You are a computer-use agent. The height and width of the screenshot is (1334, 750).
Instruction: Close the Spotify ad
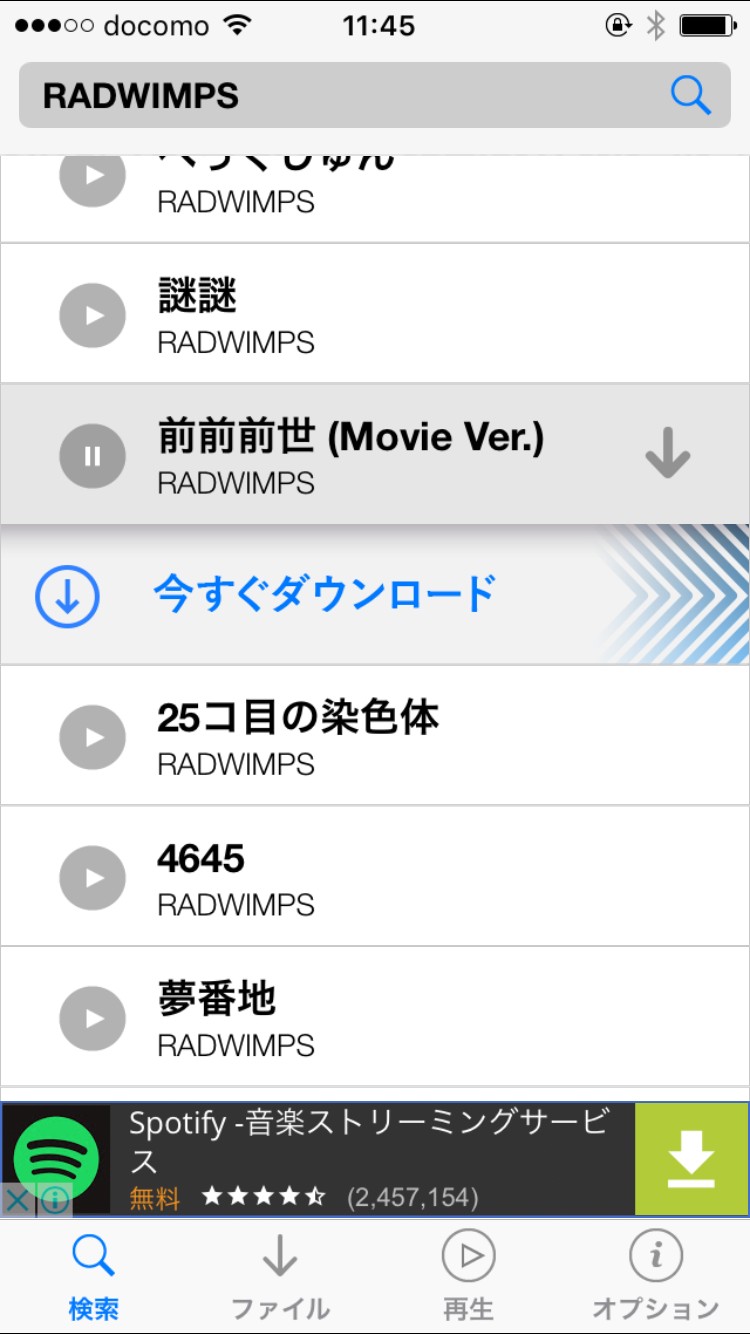[x=17, y=1199]
